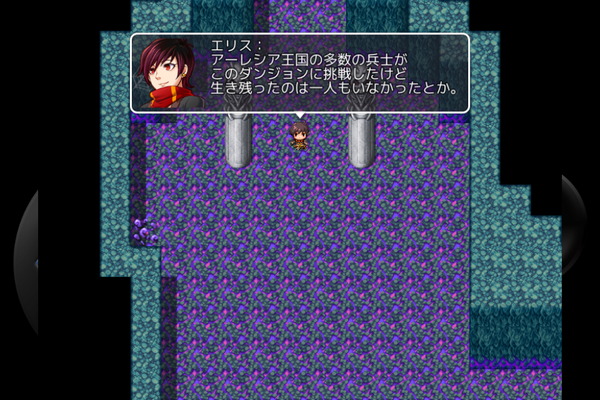Tap Eris's dialogue box to continue
Image resolution: width=600 pixels, height=400 pixels.
pos(300,73)
